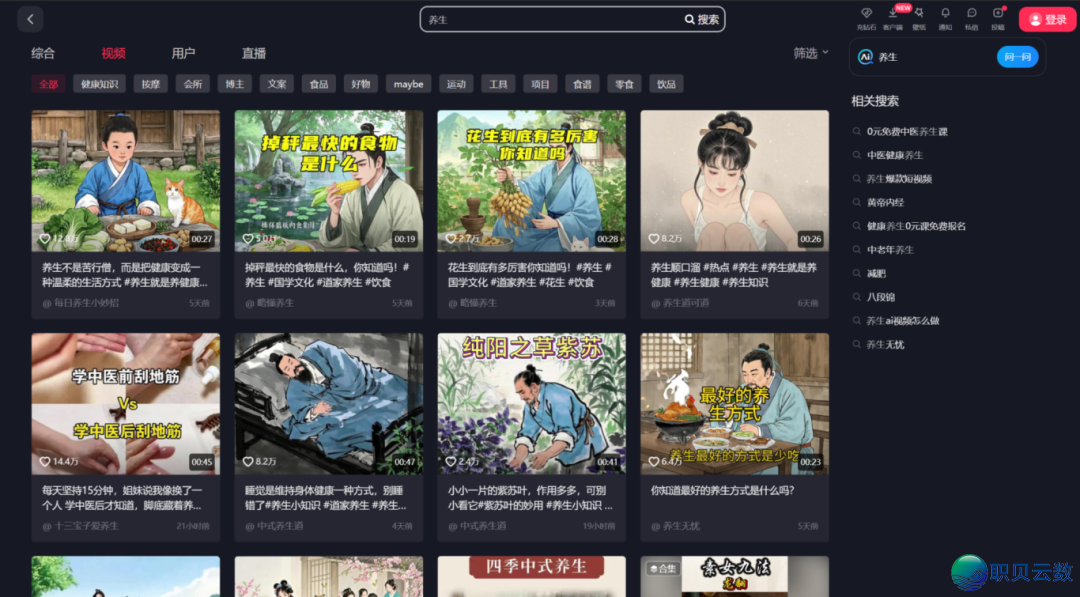Tap the 养生 search input field
This screenshot has height=597, width=1080.
(550, 19)
